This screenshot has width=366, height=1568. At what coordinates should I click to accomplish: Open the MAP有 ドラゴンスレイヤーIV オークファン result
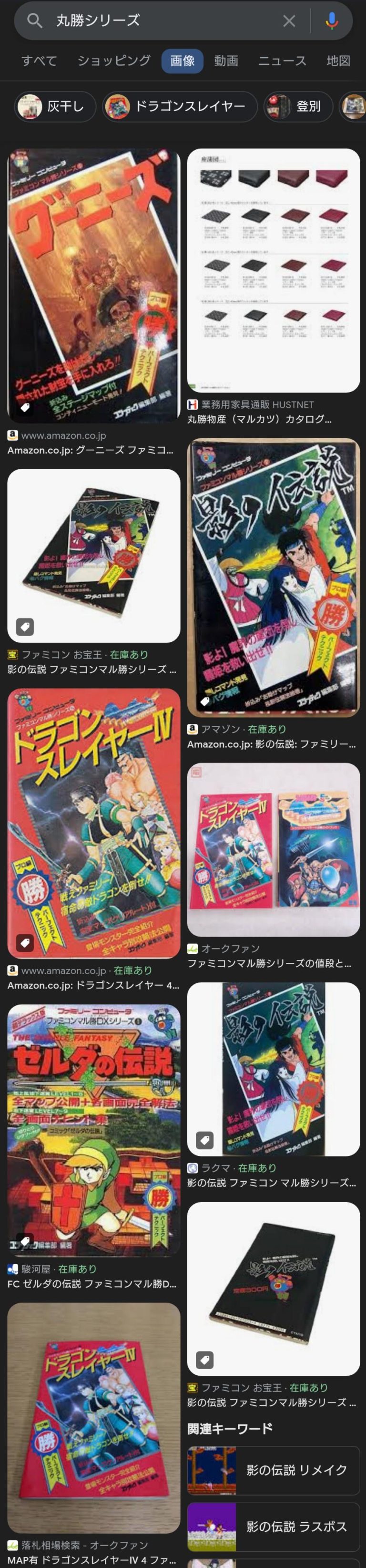(93, 1417)
